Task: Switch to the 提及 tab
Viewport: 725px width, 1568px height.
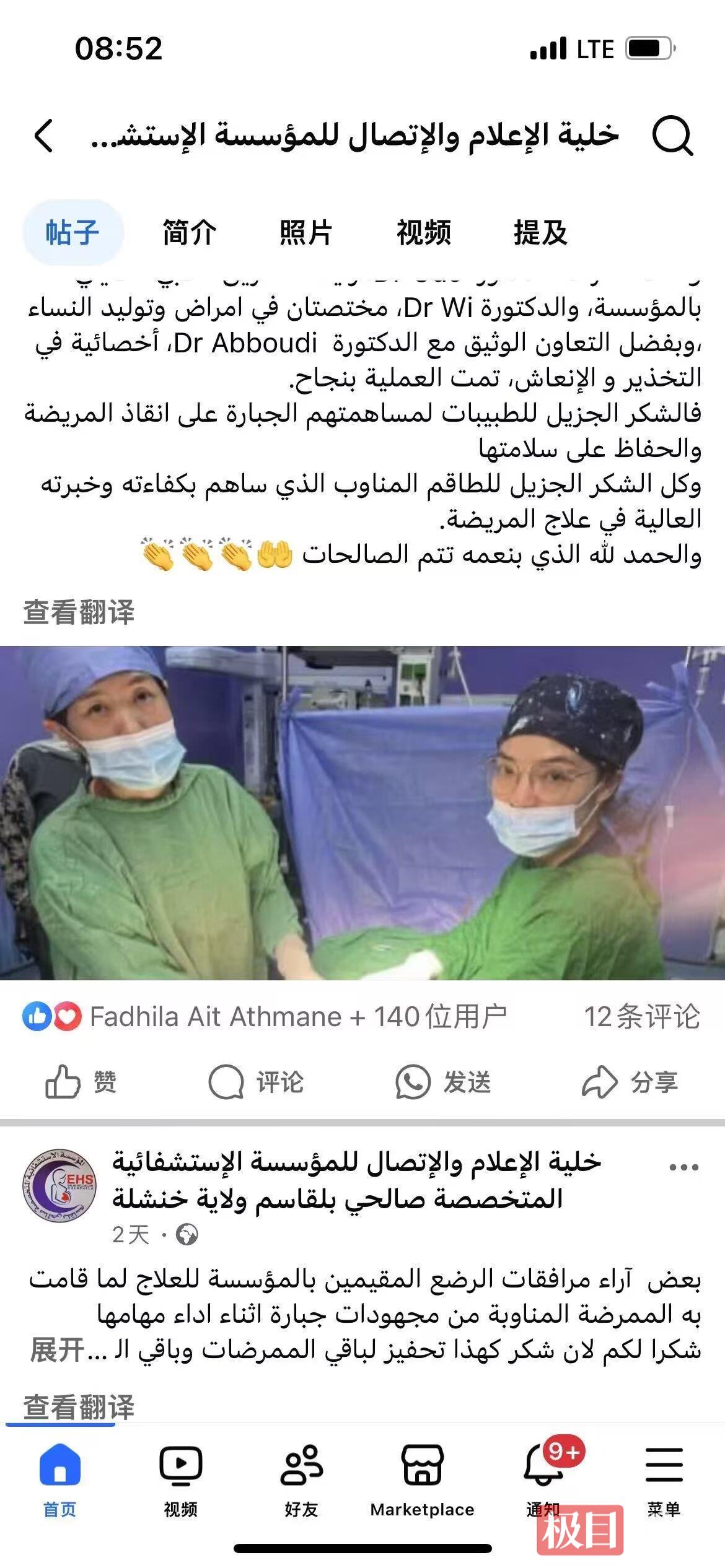Action: [540, 232]
